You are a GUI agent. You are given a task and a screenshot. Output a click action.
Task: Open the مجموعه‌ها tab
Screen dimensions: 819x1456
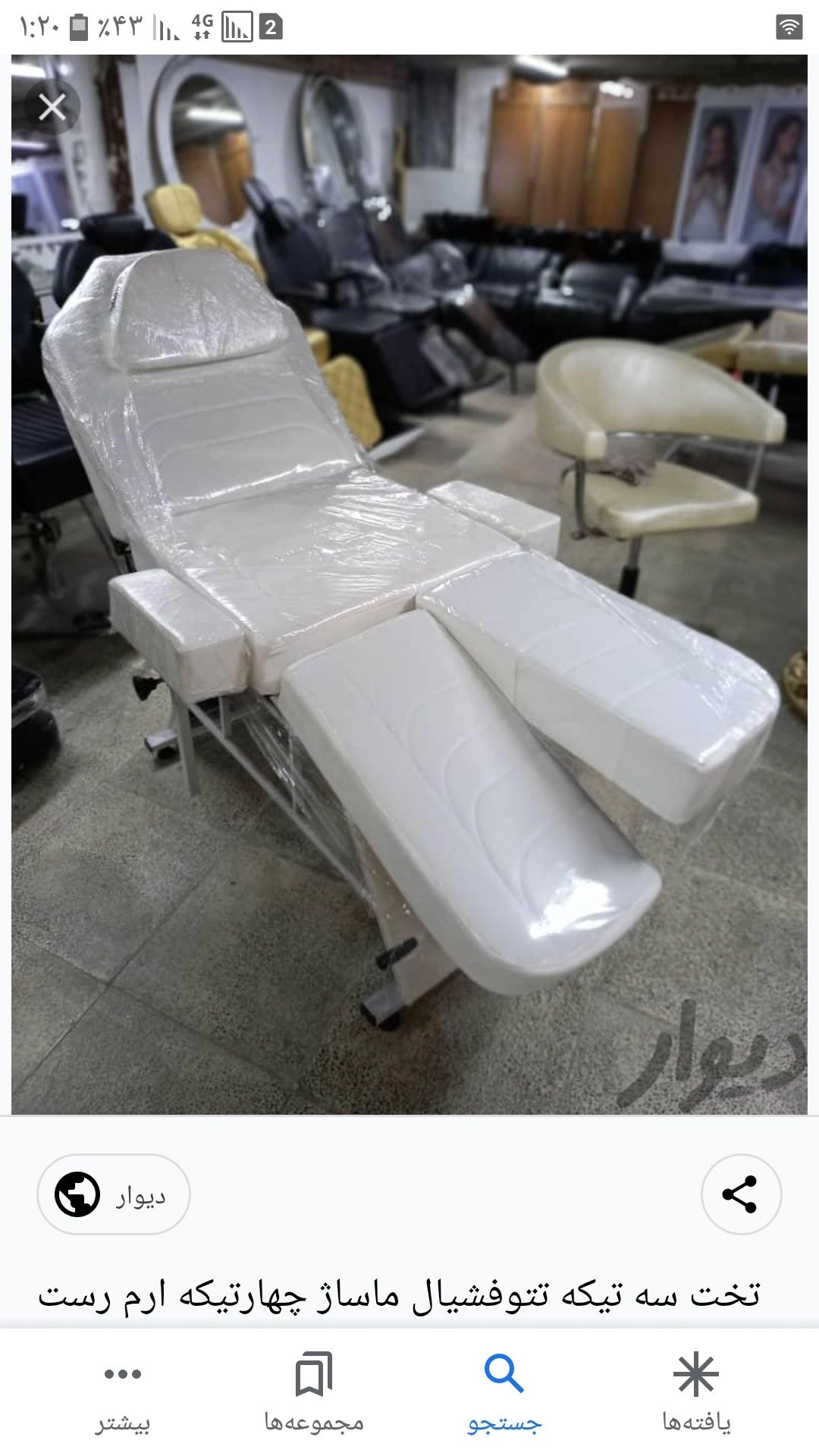313,1392
